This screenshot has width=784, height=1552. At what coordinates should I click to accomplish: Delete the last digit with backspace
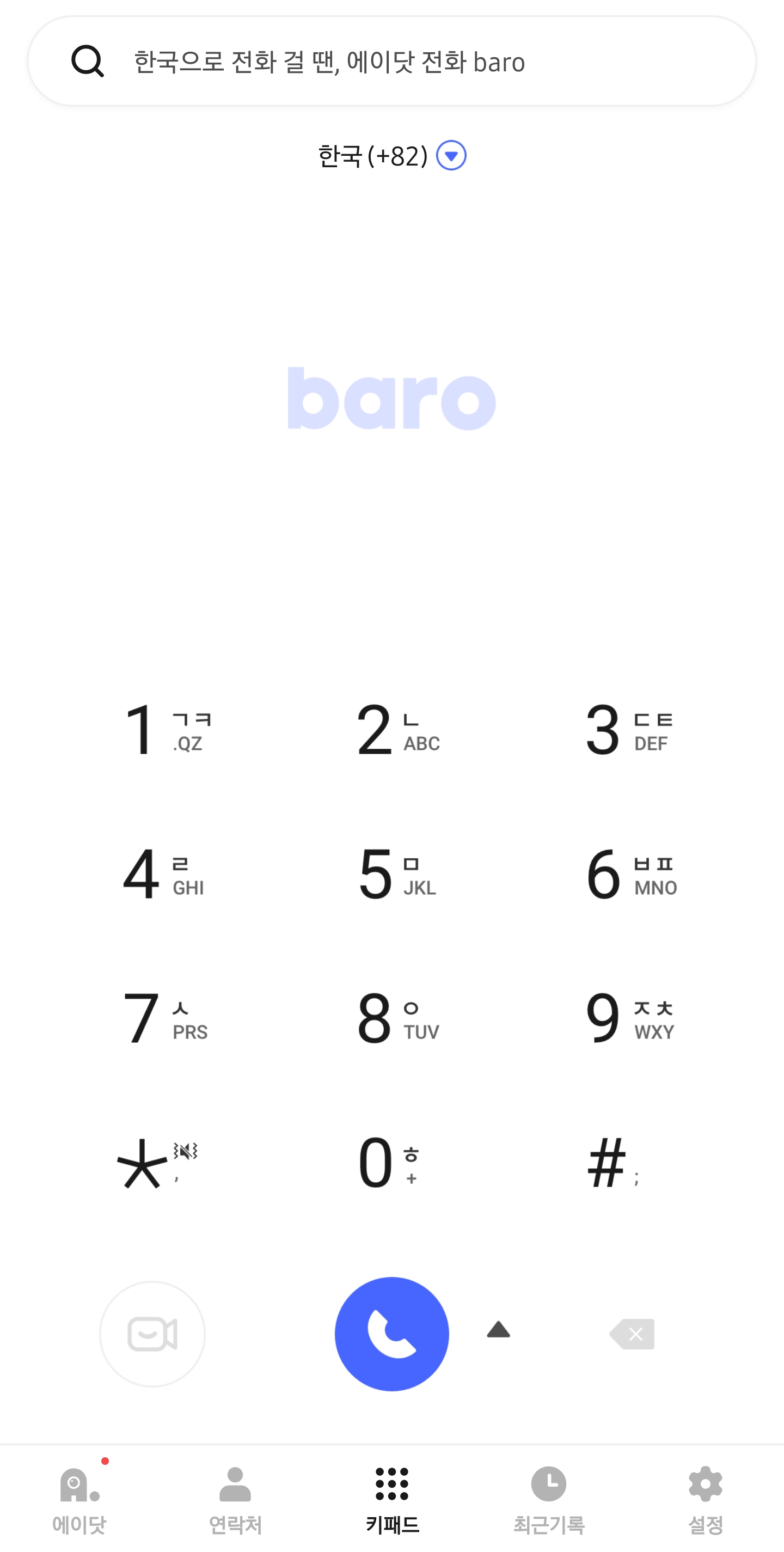(632, 1334)
